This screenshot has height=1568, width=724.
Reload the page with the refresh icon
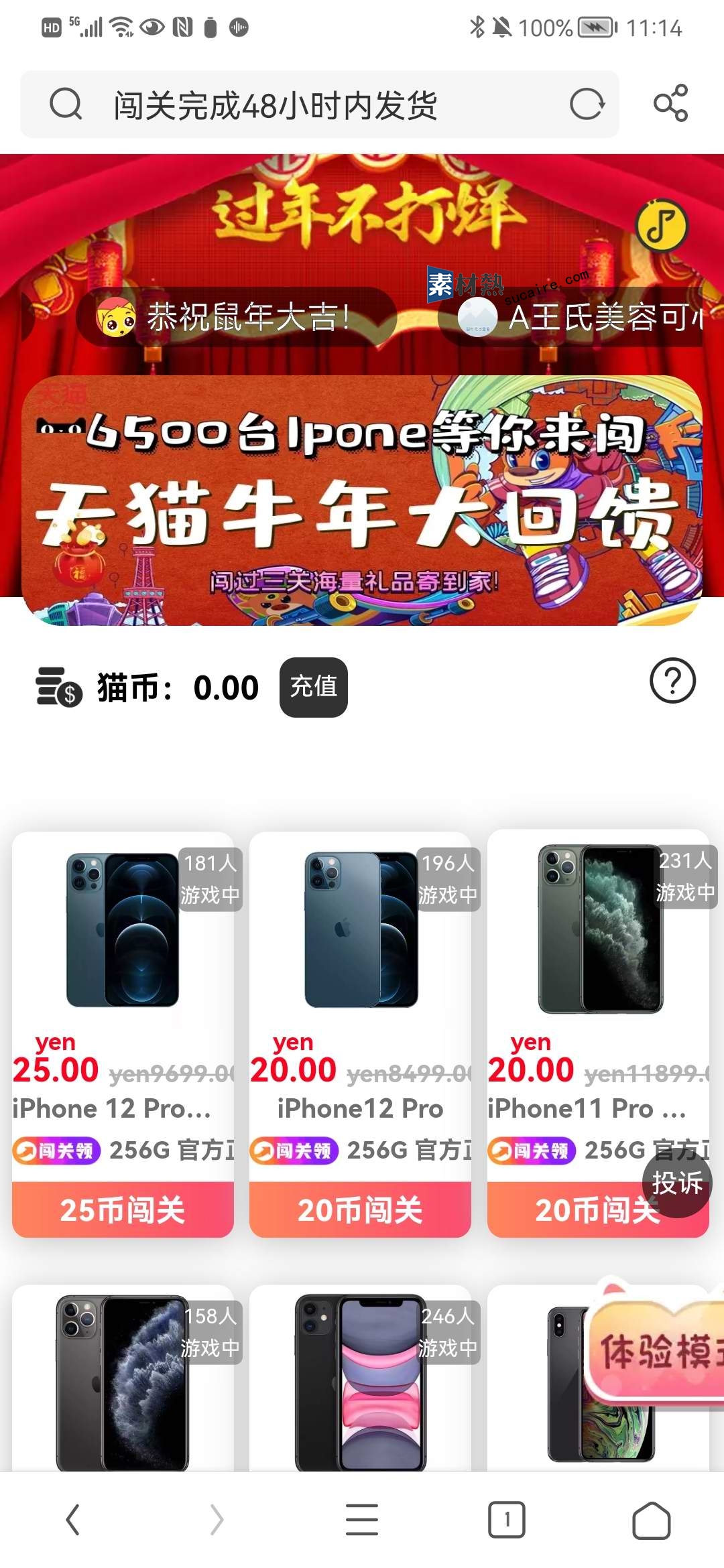587,105
